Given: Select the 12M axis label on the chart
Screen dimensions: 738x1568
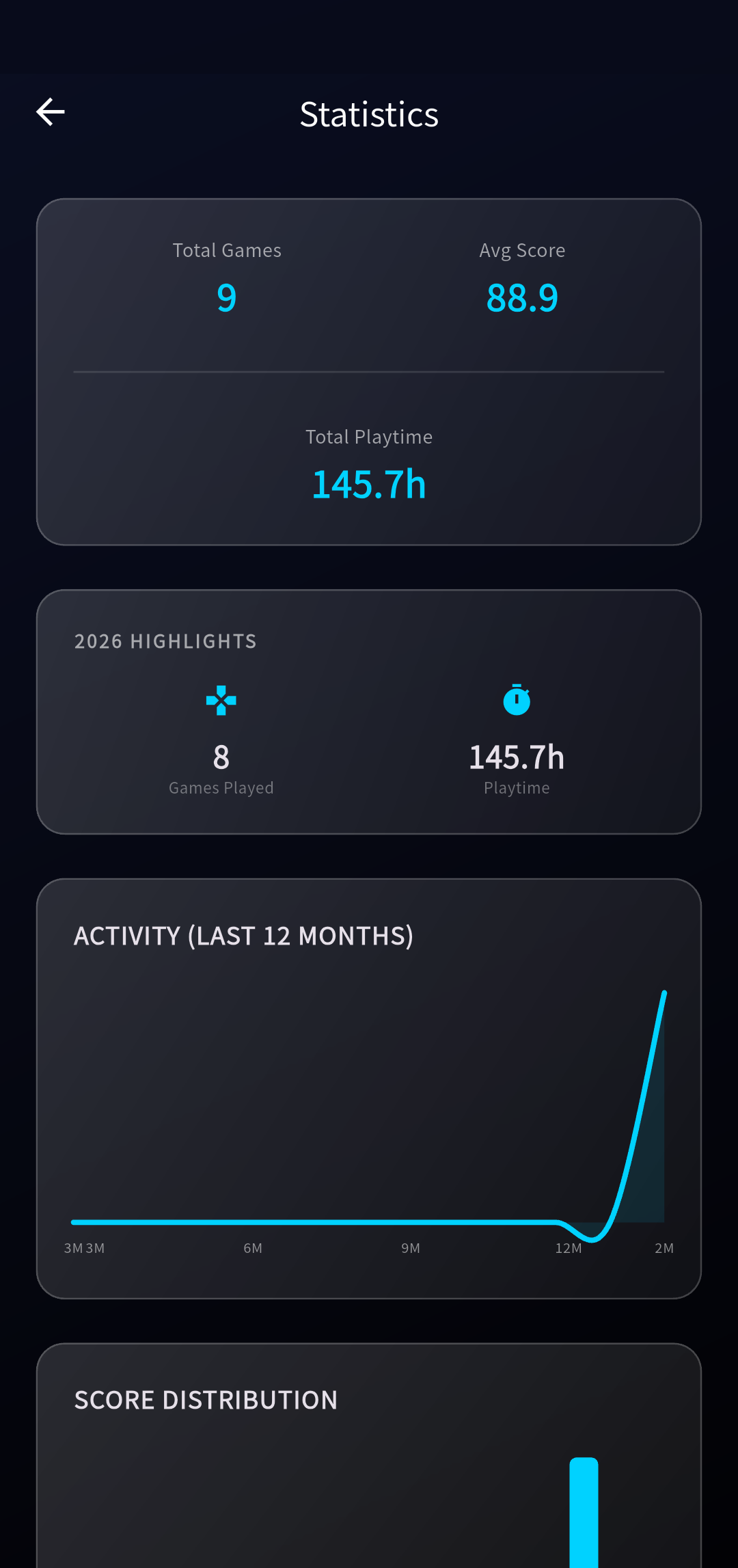Looking at the screenshot, I should pos(569,1248).
